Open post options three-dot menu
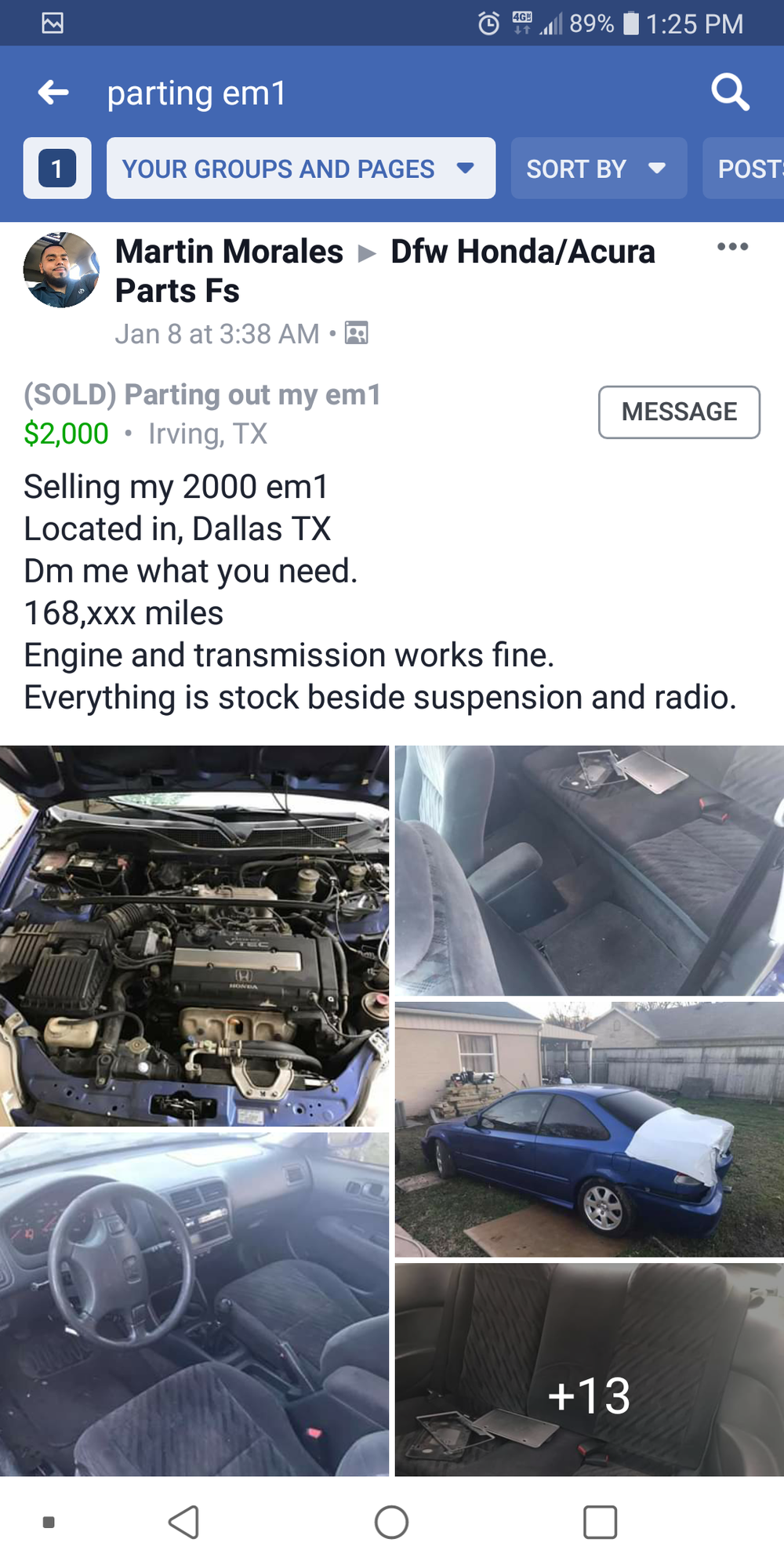 [x=732, y=247]
